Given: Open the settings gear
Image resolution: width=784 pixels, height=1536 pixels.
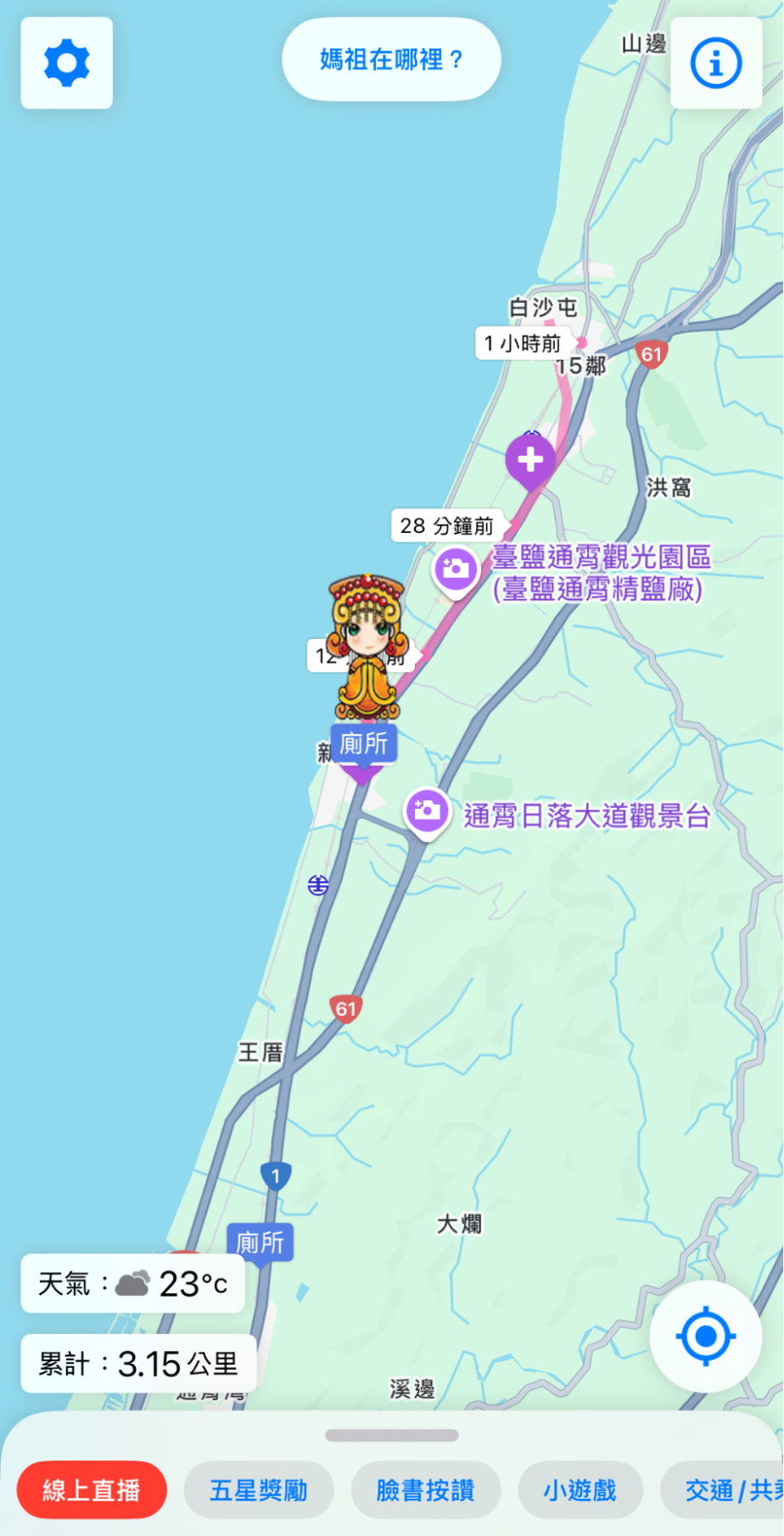Looking at the screenshot, I should click(66, 63).
